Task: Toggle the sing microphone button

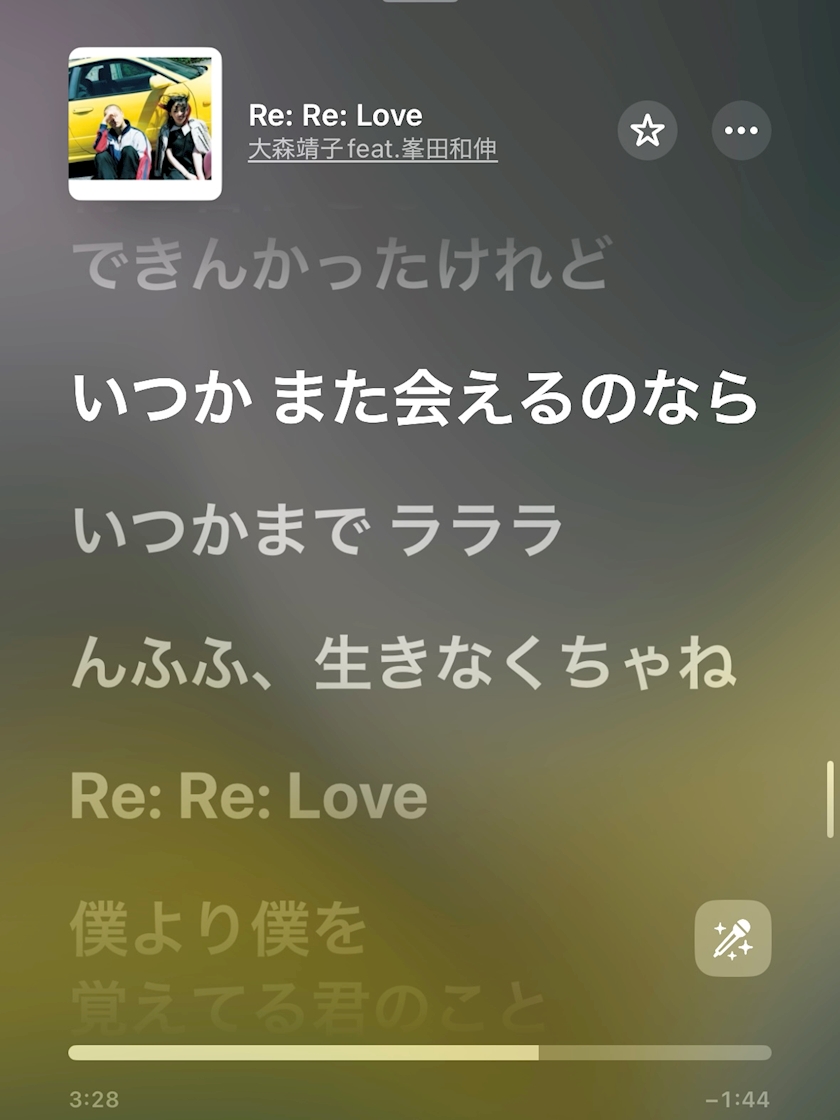Action: (x=733, y=938)
